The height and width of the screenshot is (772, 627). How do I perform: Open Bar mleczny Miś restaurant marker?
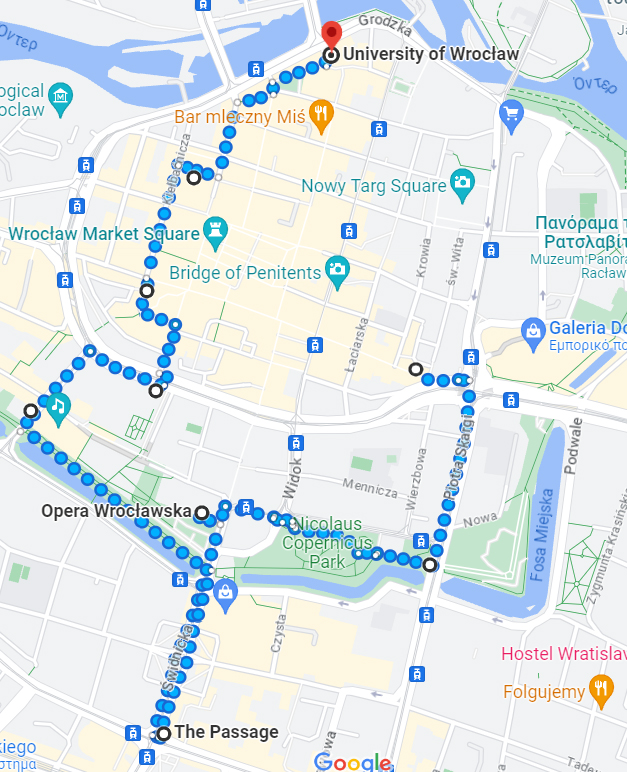click(320, 114)
